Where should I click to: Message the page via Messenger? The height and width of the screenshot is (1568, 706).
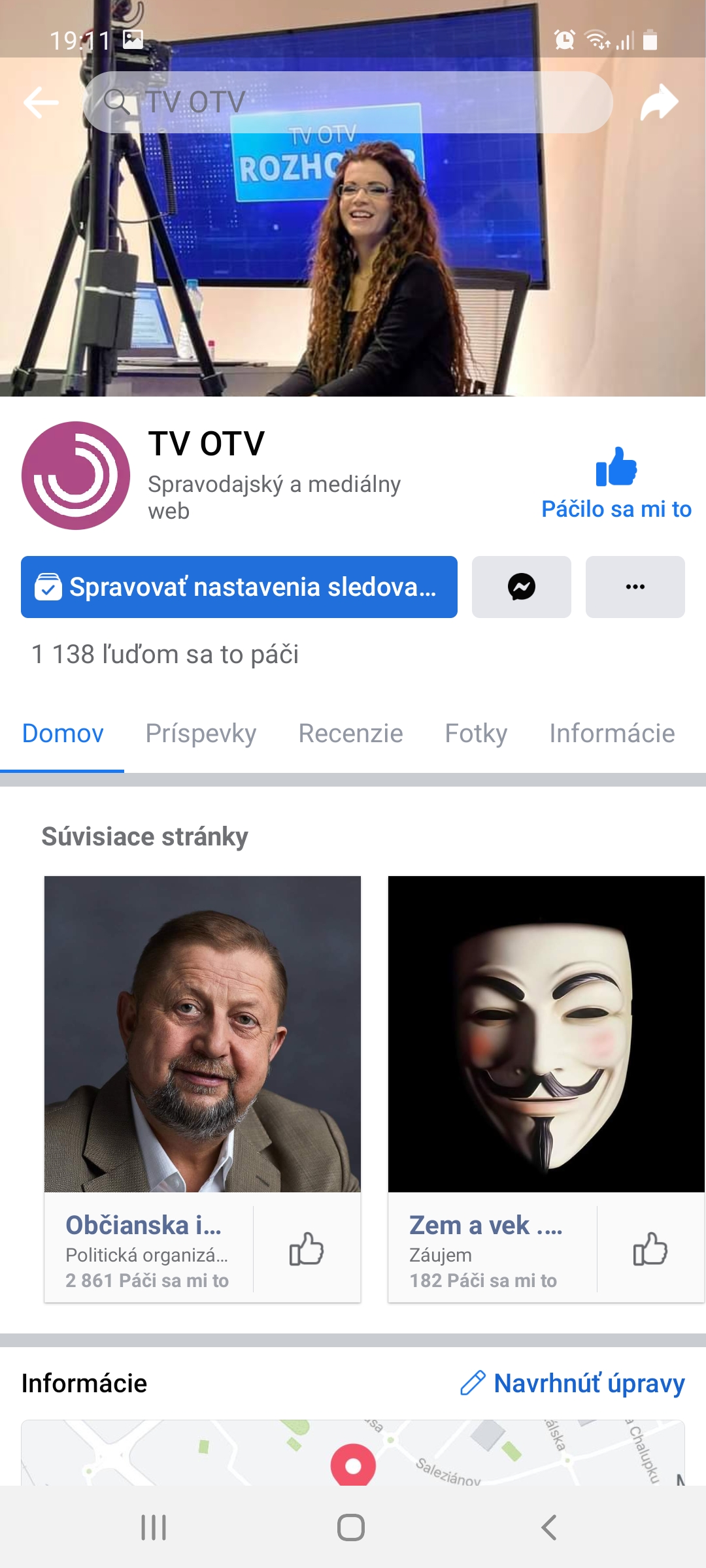coord(522,587)
